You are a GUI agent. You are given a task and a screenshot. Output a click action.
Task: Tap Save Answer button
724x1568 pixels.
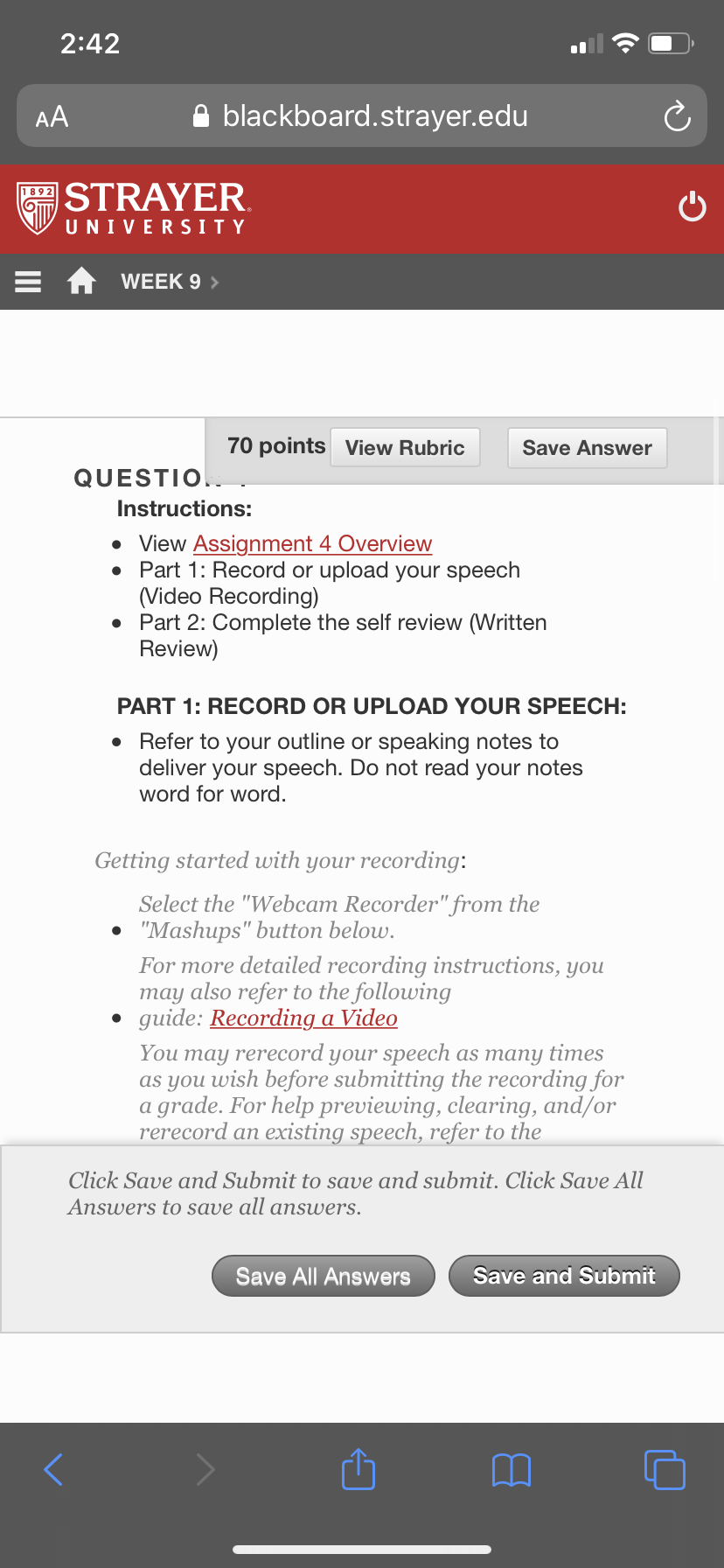pos(587,447)
